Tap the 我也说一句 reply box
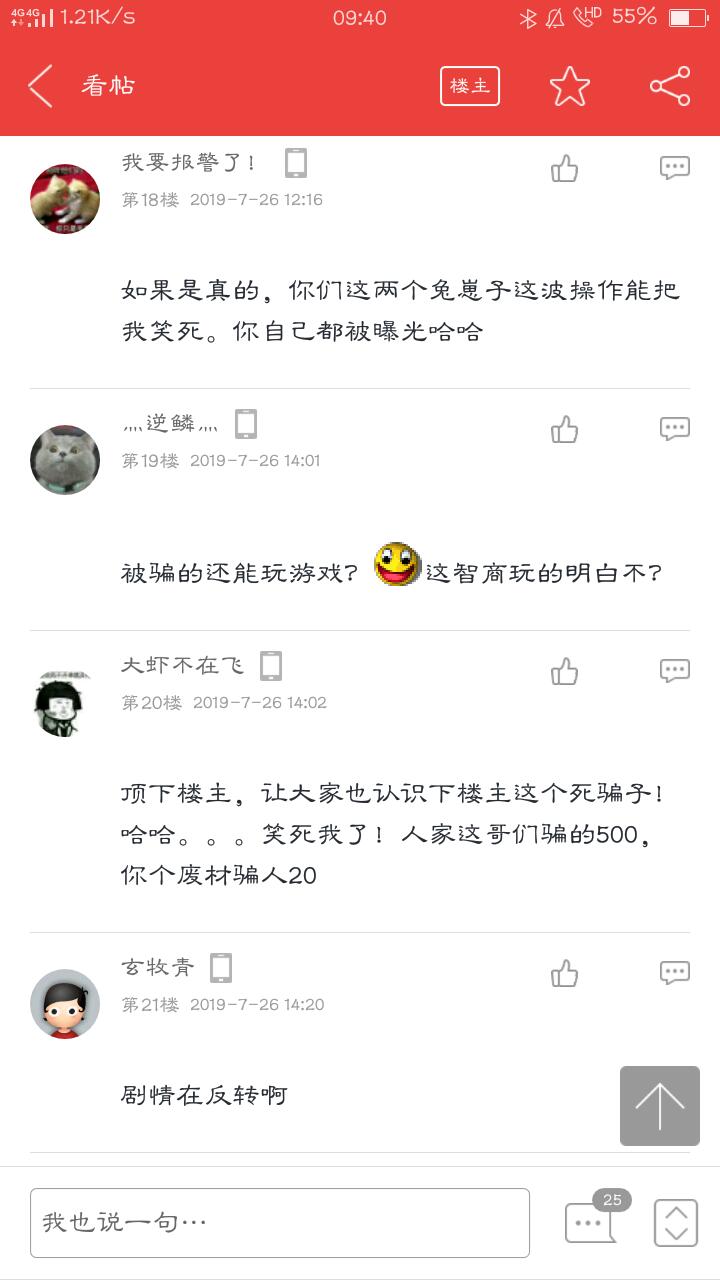 (x=279, y=1222)
